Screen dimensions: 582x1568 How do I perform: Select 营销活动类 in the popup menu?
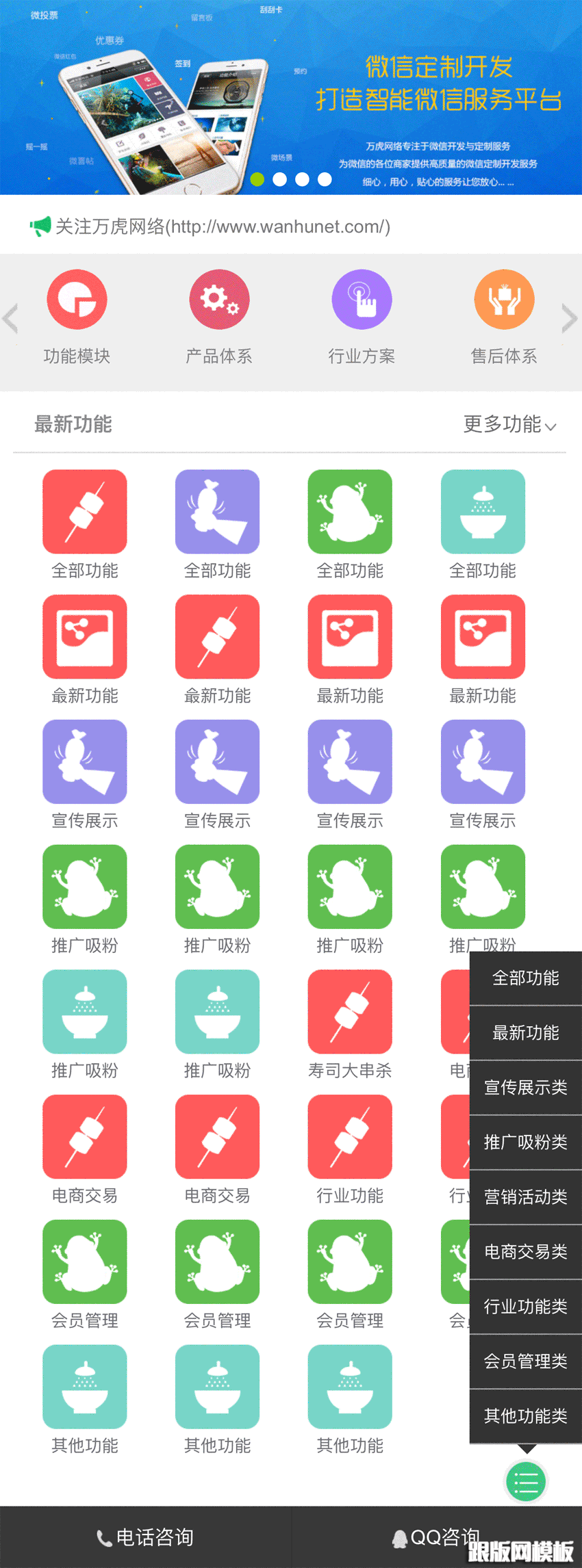[x=525, y=1197]
